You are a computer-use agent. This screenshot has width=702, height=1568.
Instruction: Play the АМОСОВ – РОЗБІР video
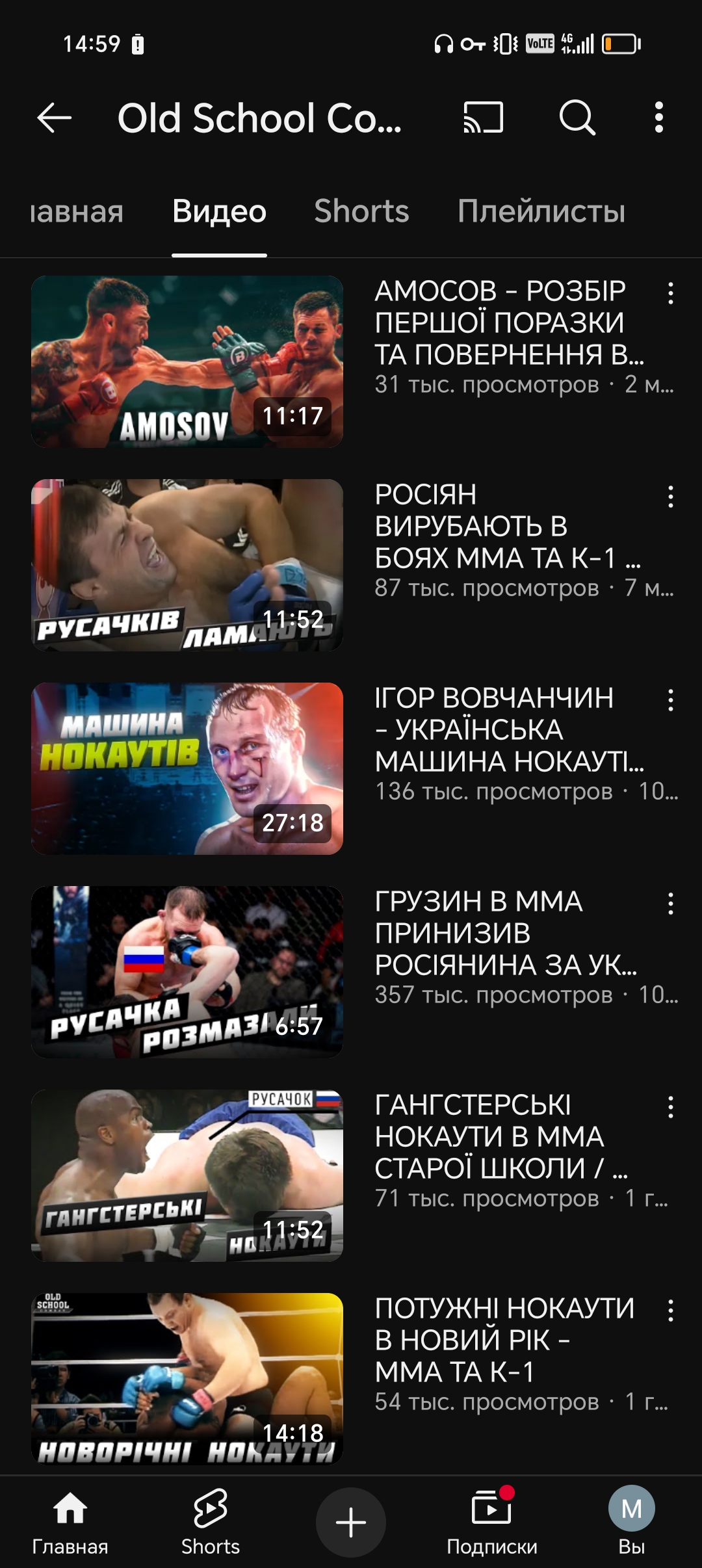[187, 361]
